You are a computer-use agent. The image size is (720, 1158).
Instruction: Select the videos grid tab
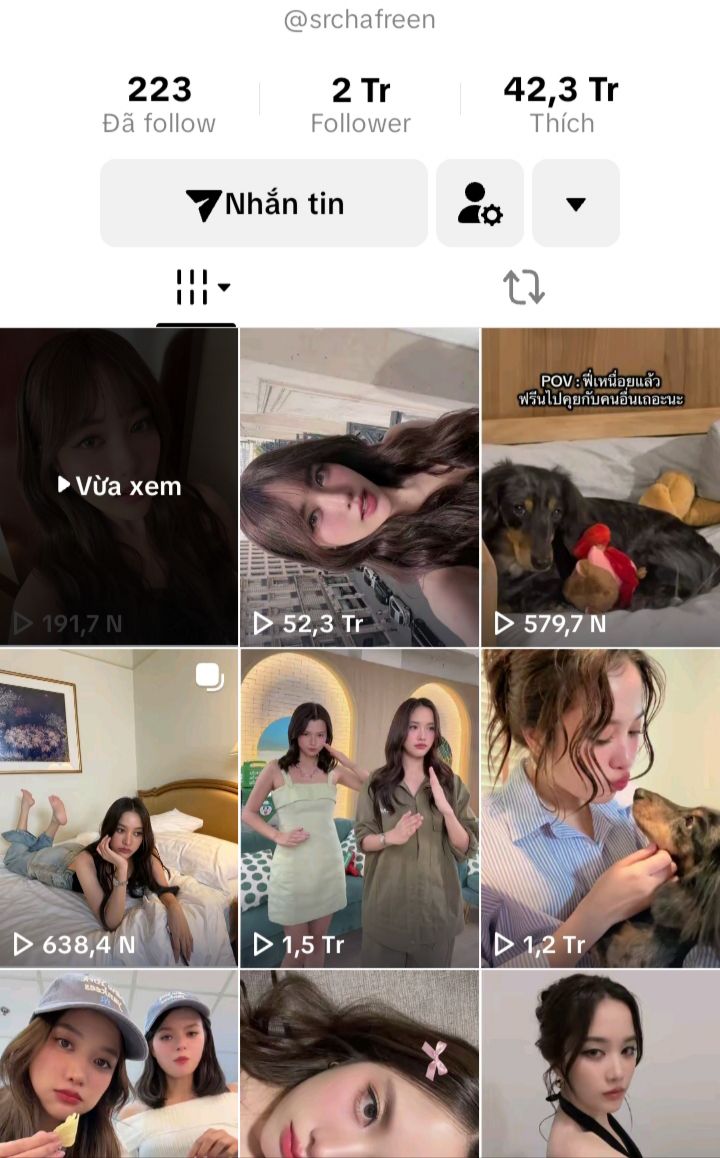click(x=196, y=287)
